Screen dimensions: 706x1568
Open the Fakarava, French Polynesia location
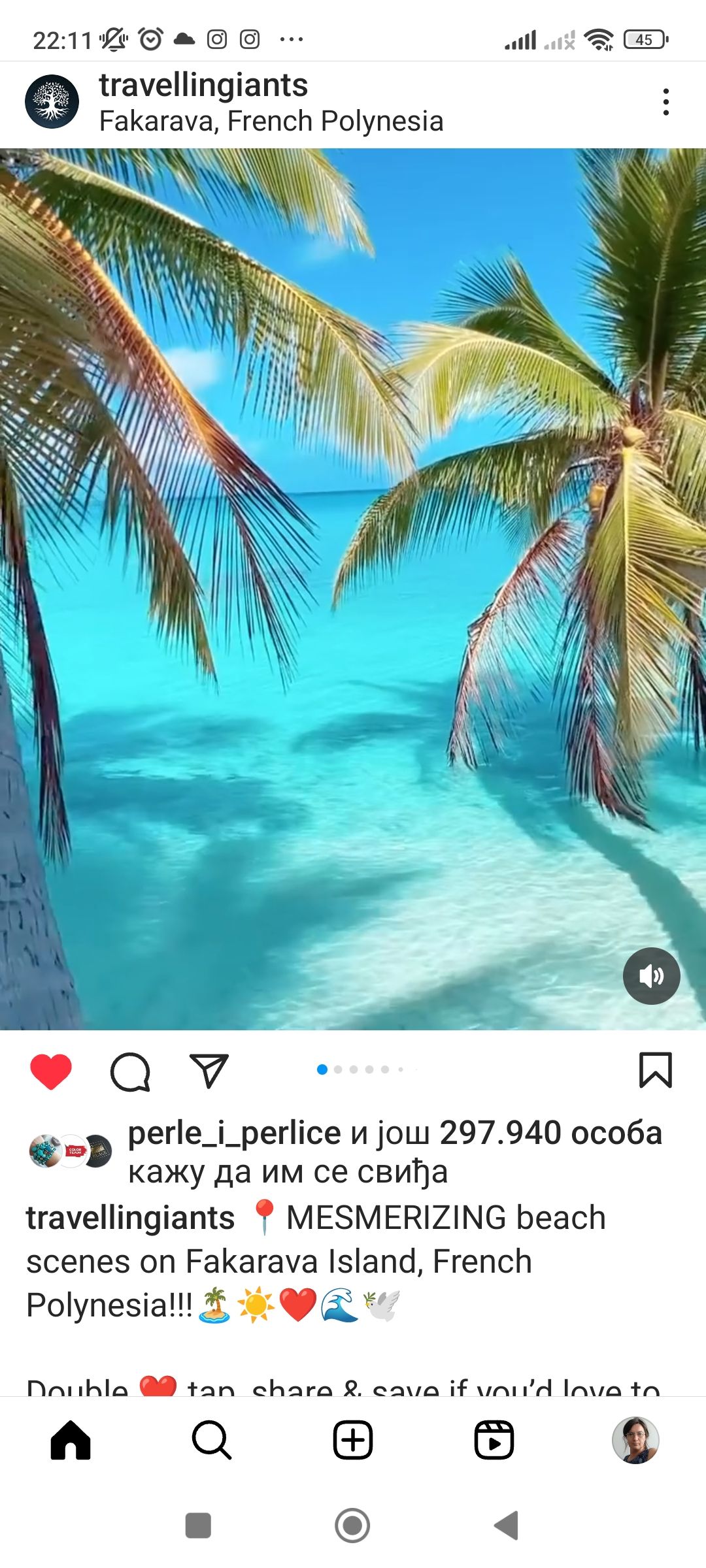(x=271, y=122)
